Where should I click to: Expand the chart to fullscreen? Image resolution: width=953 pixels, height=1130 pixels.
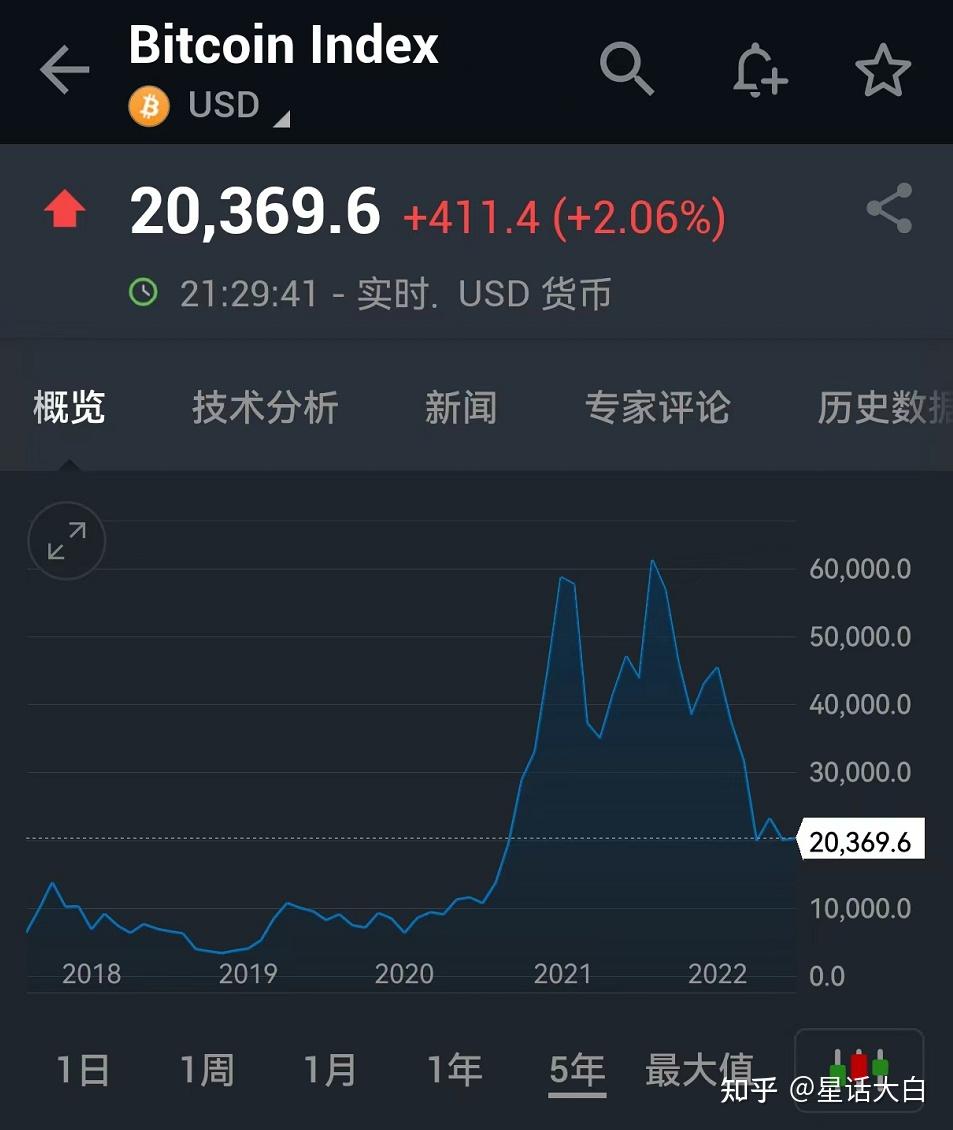click(66, 541)
